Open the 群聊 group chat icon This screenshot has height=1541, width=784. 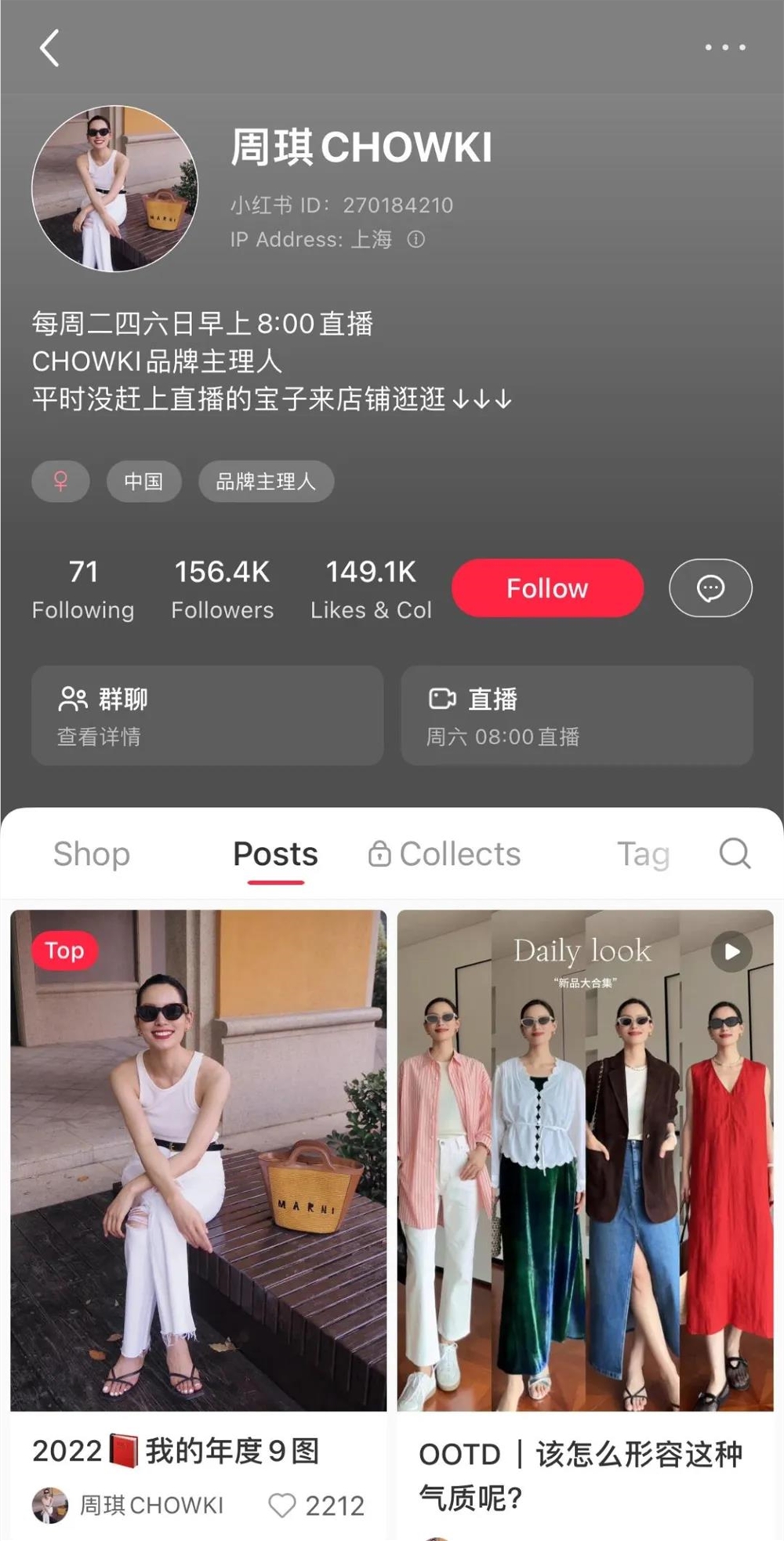pos(73,698)
